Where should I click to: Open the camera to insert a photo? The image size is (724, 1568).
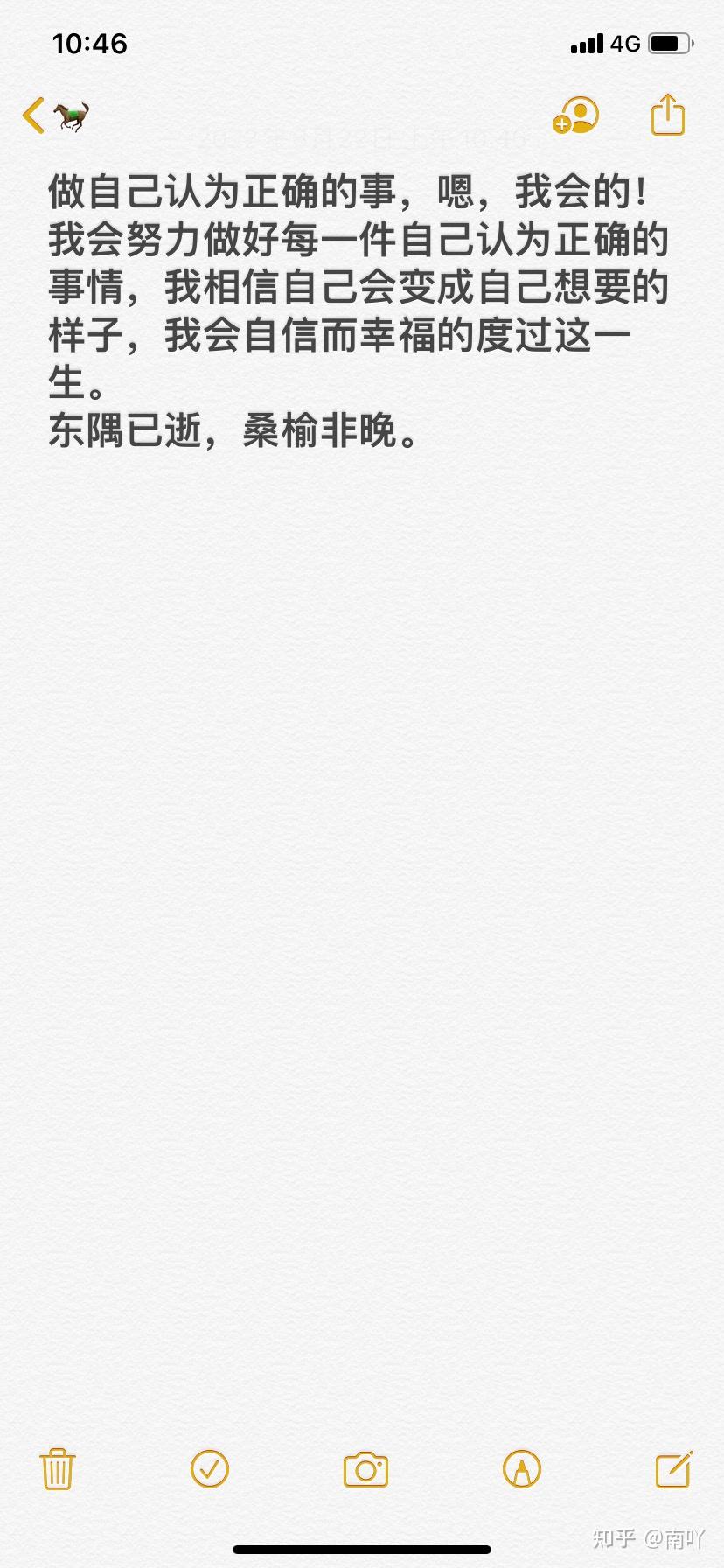365,1470
